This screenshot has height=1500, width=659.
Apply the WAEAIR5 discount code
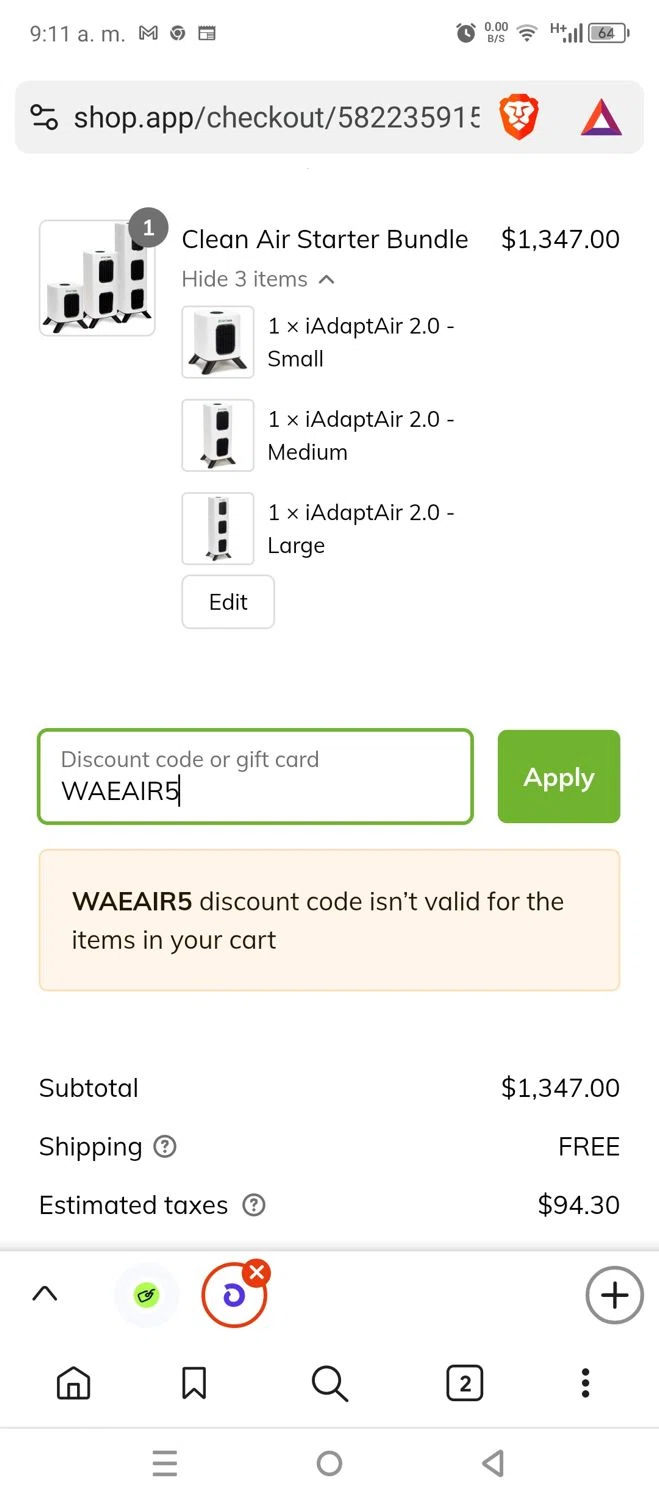click(x=559, y=777)
